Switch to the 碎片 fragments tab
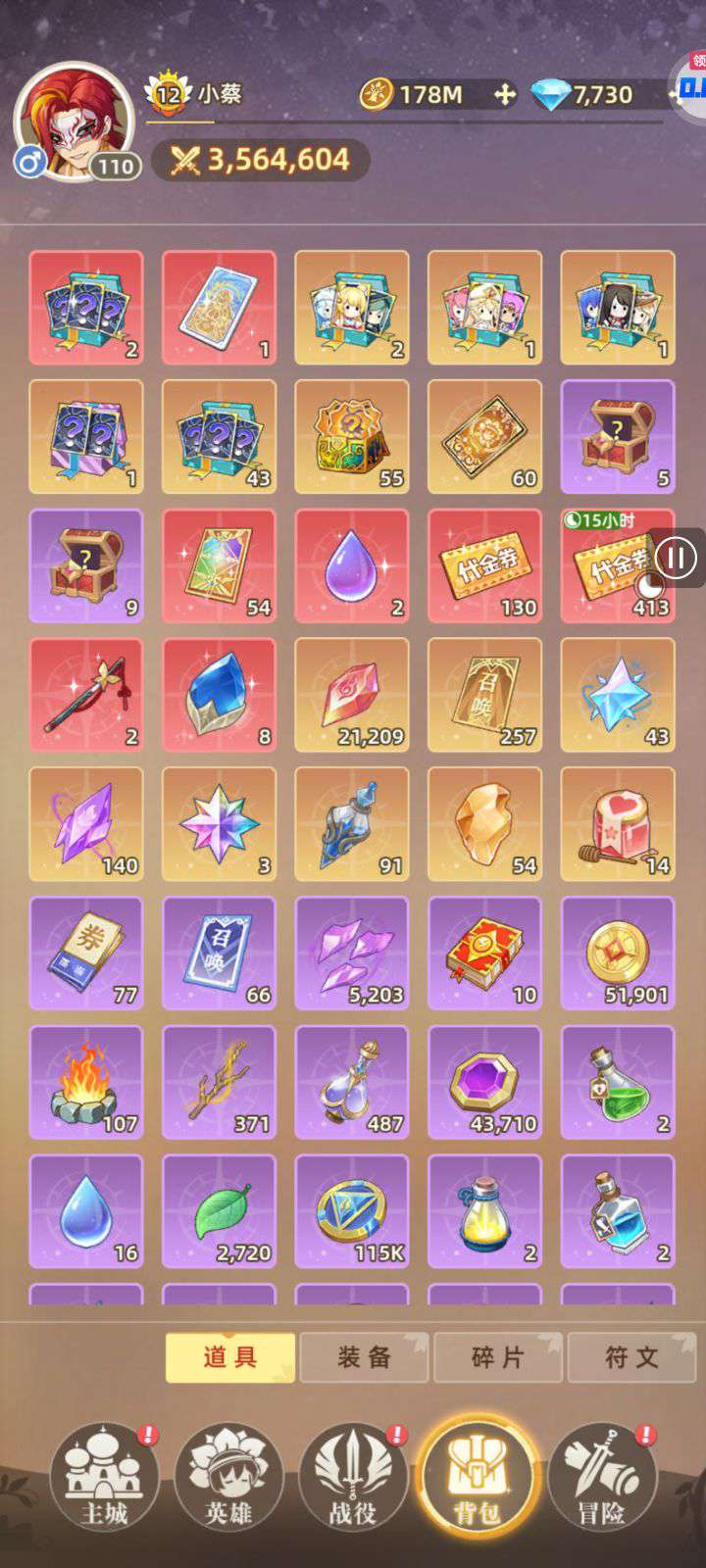 point(498,1357)
